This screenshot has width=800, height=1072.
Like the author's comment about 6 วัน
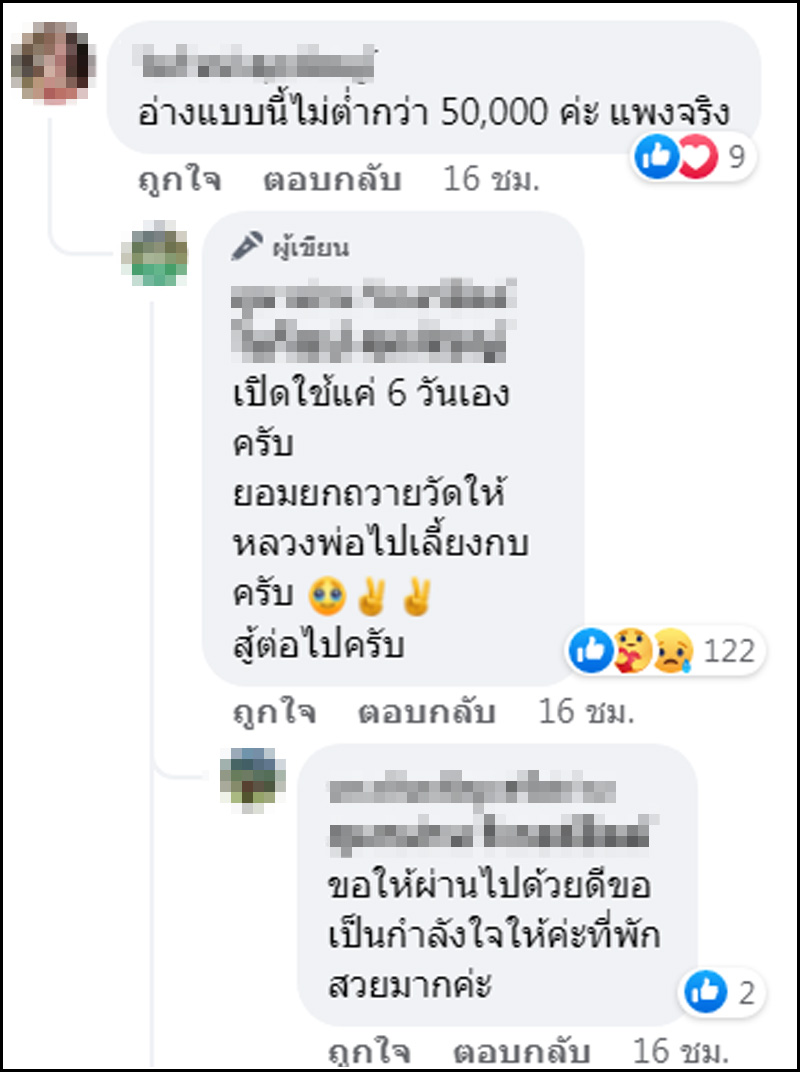273,713
